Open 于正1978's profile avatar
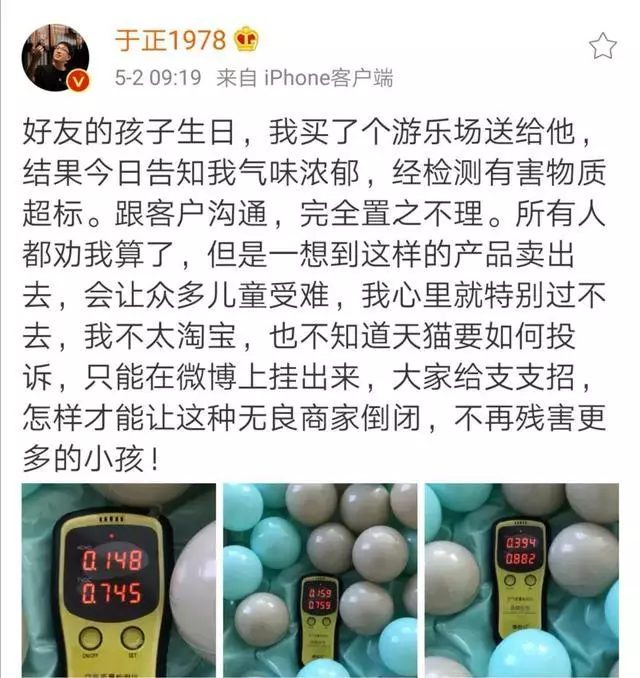This screenshot has height=678, width=640. coord(56,57)
